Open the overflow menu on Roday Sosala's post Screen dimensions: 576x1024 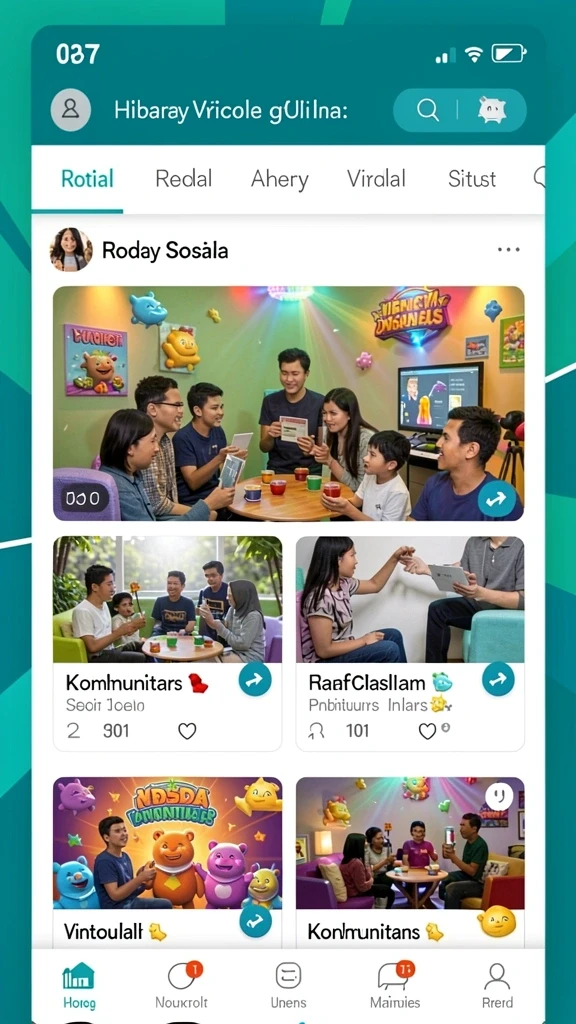(x=508, y=249)
